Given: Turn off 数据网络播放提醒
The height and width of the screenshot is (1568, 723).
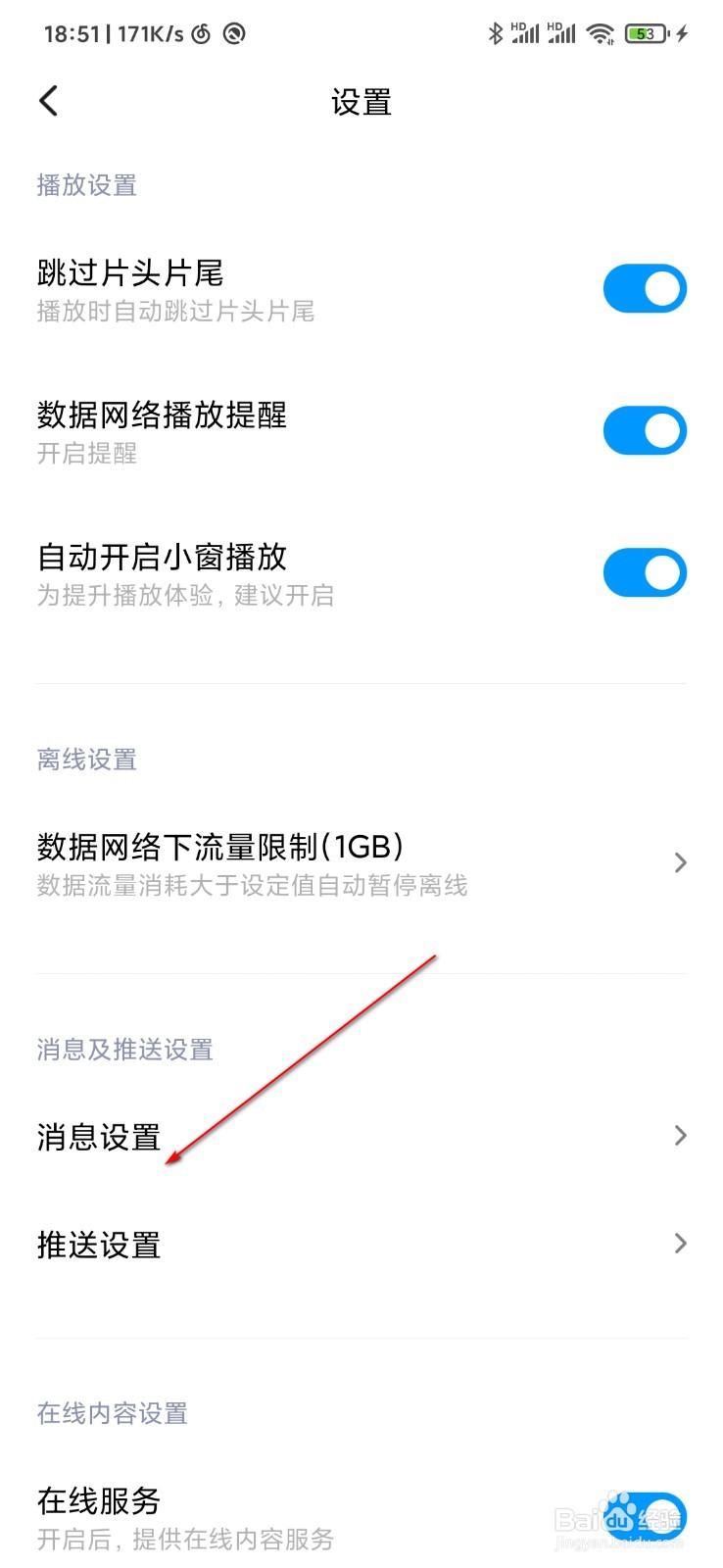Looking at the screenshot, I should pos(645,429).
